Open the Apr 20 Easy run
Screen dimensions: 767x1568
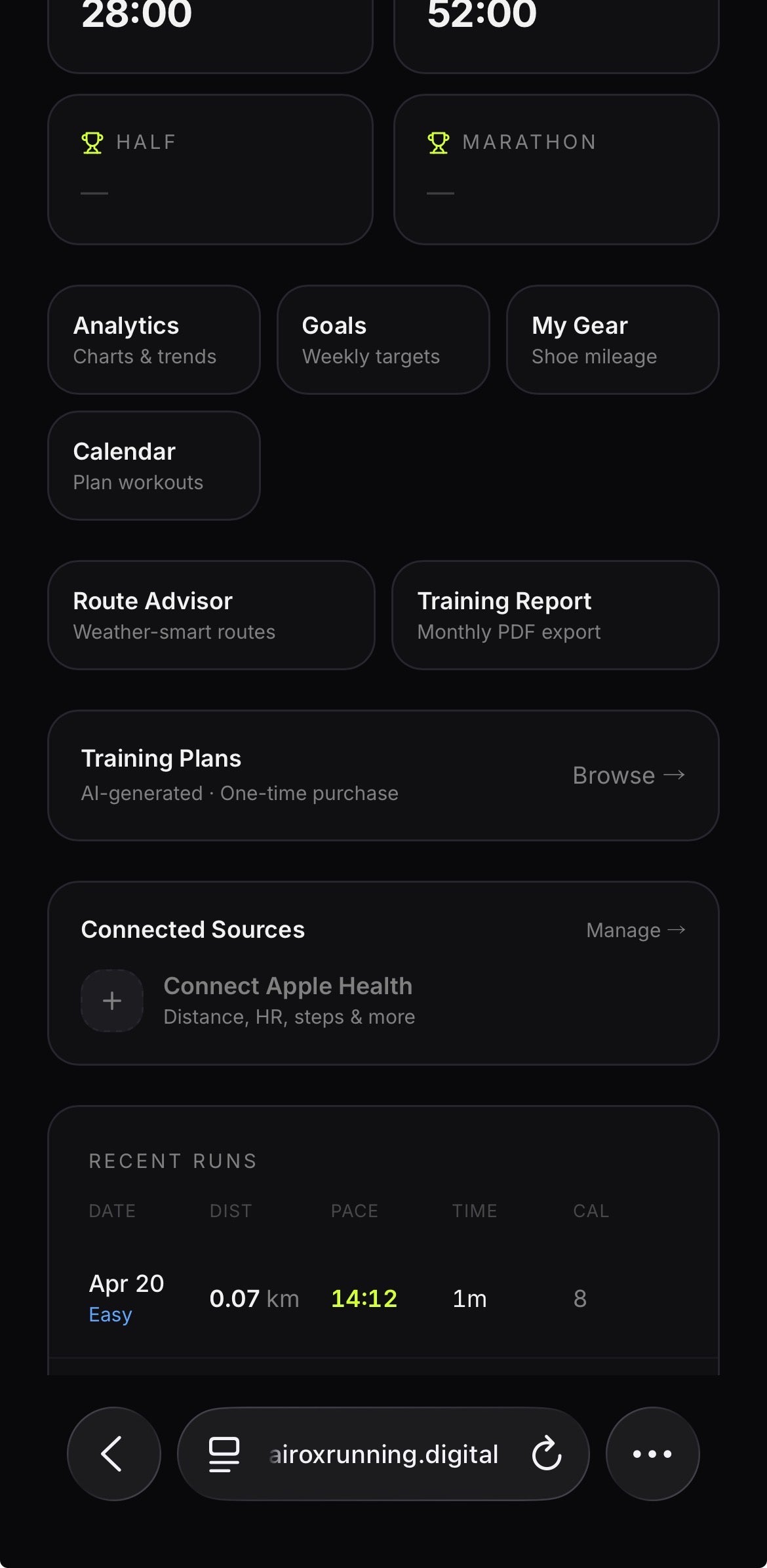point(383,1298)
